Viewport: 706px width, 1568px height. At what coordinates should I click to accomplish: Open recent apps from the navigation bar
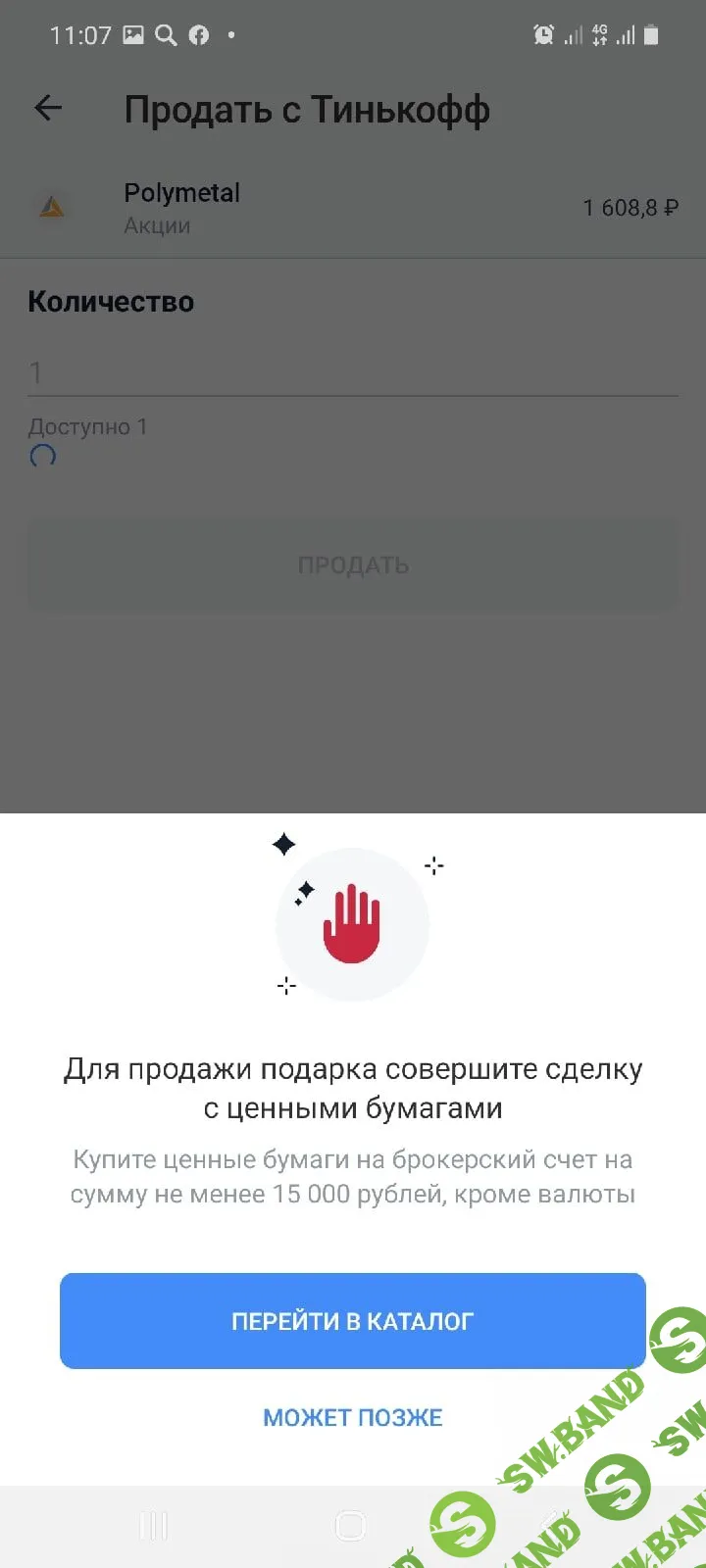click(x=154, y=1526)
